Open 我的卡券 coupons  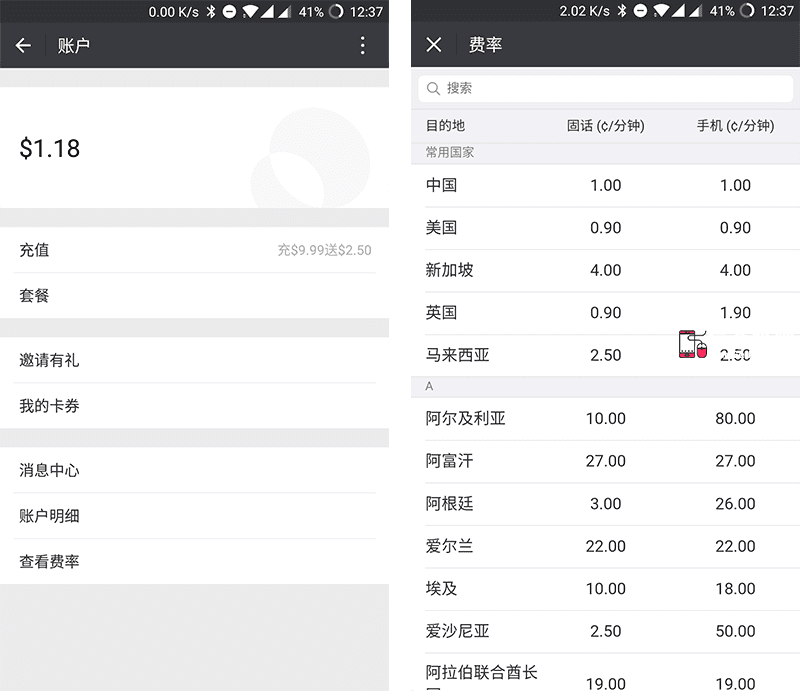pos(194,406)
